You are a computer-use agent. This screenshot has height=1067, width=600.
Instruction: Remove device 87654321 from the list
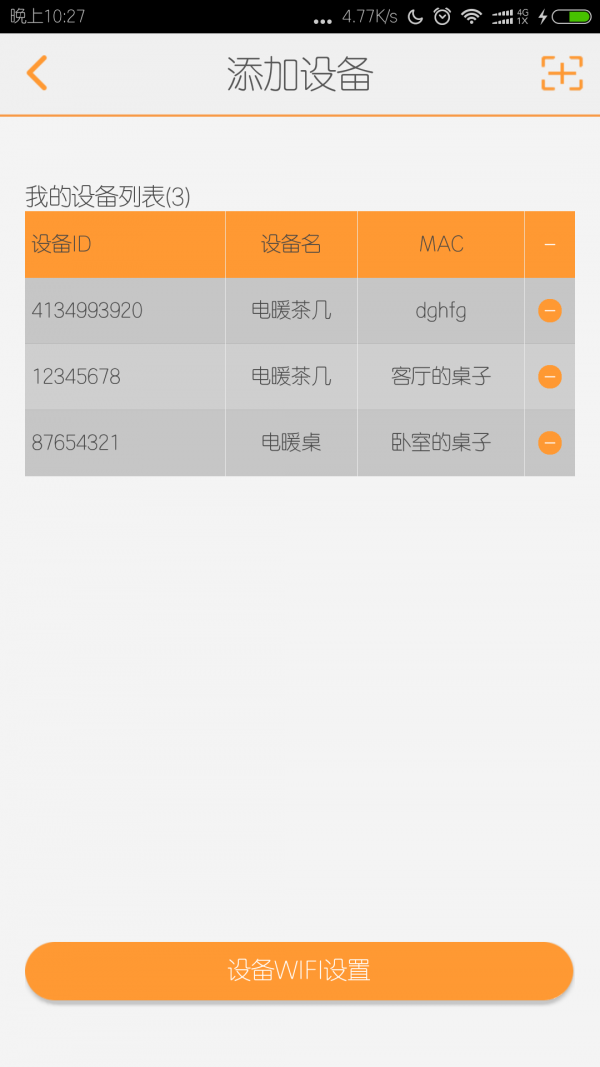point(549,442)
